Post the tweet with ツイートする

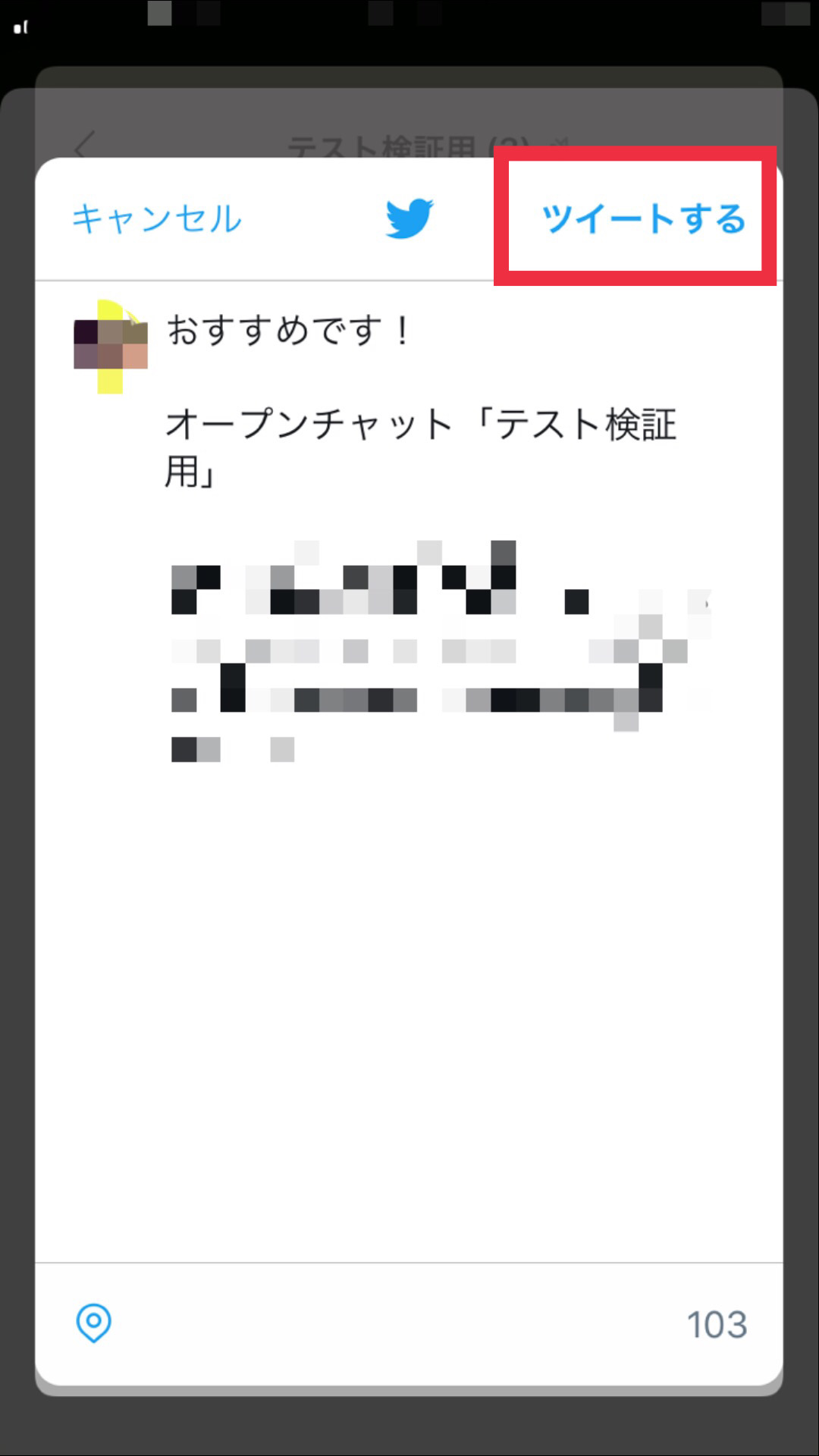(x=643, y=218)
